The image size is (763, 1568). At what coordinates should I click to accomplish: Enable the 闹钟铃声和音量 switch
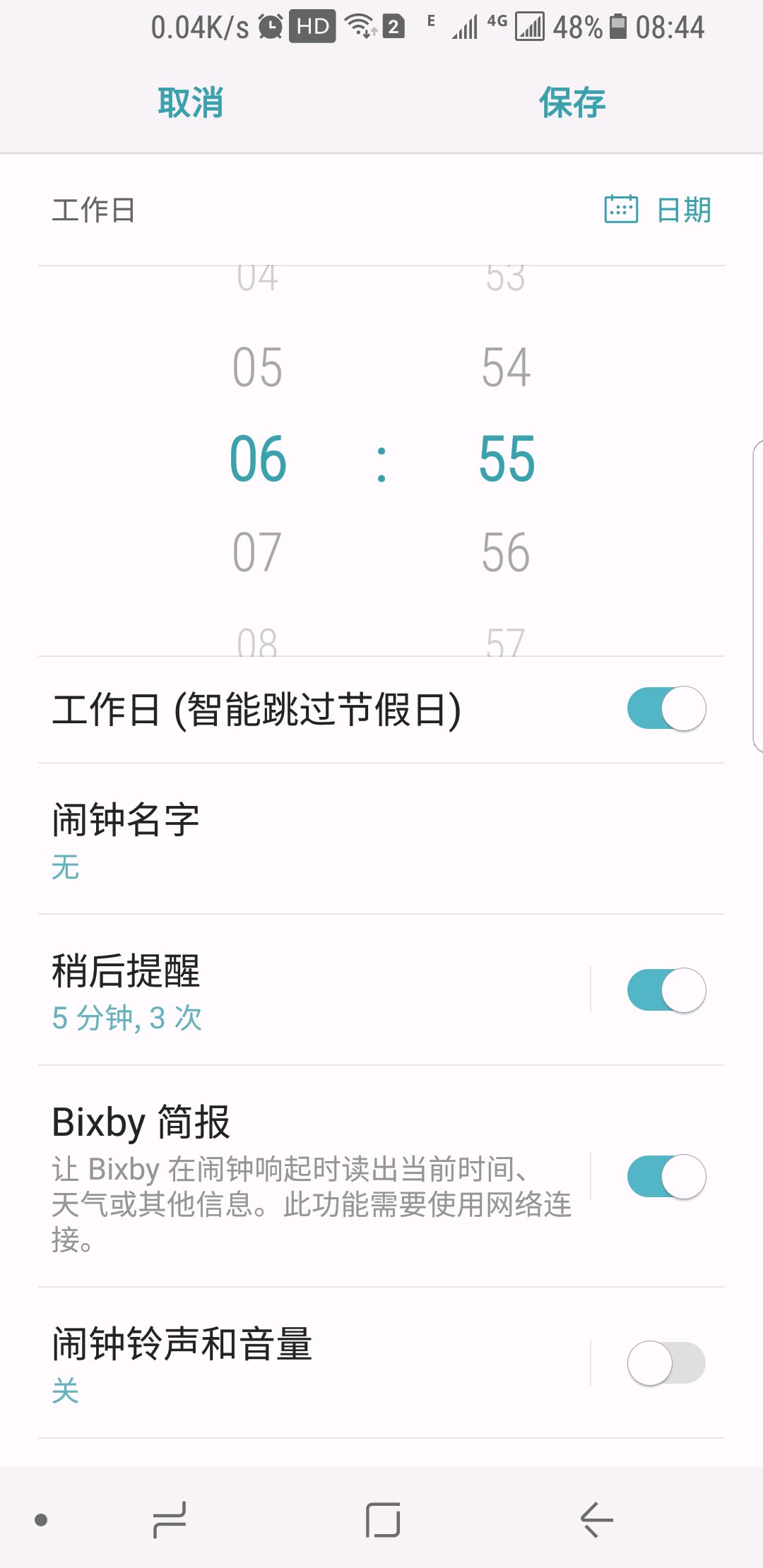pyautogui.click(x=666, y=1363)
